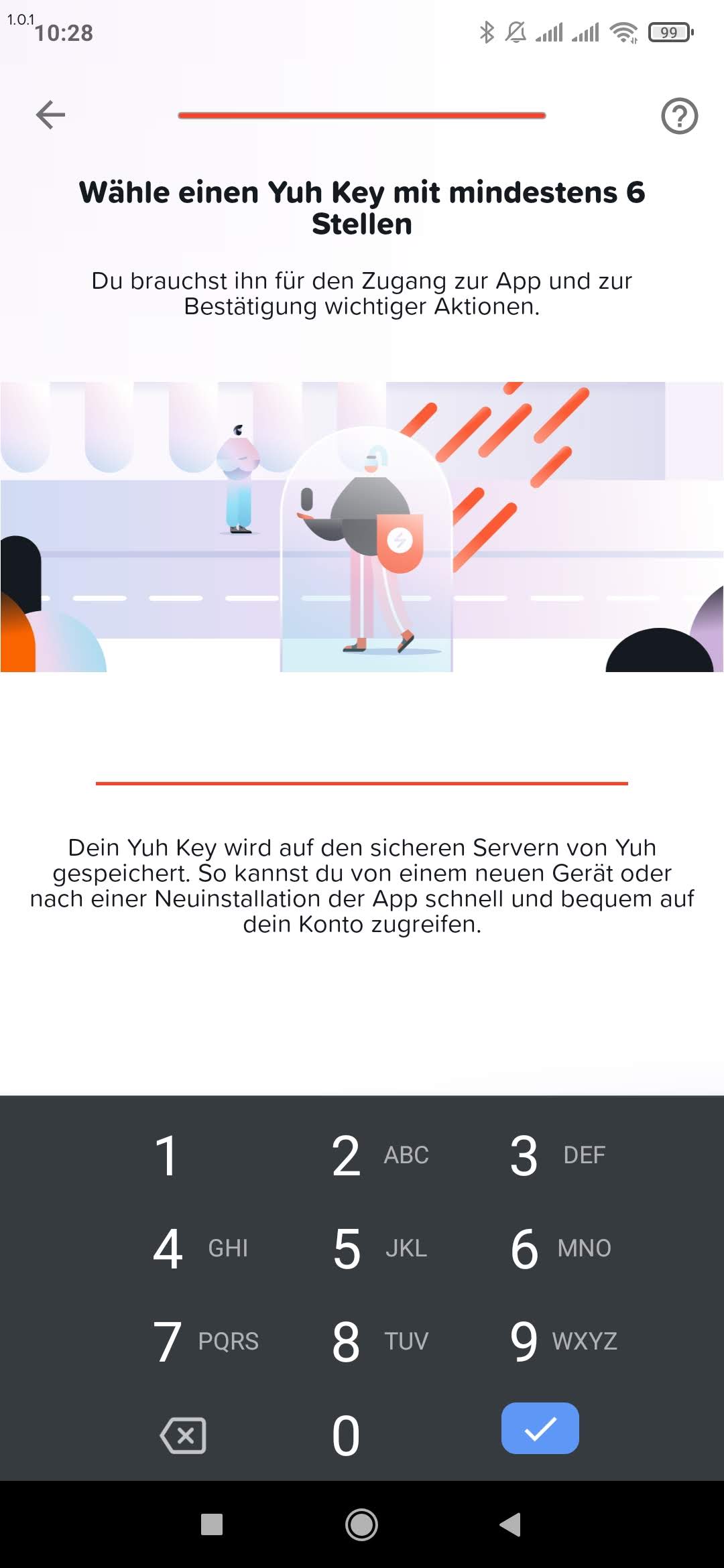Delete last digit with backspace key

click(x=183, y=1435)
